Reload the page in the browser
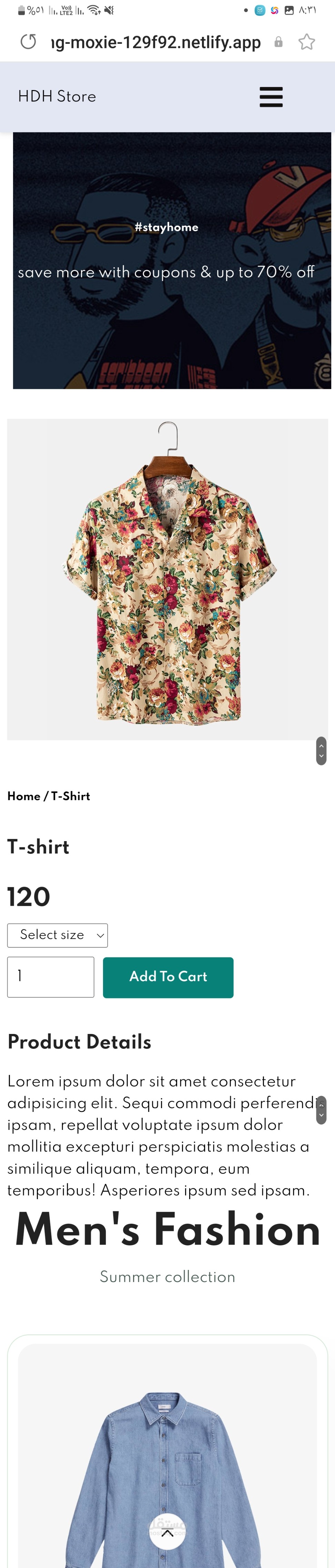The width and height of the screenshot is (335, 1568). click(x=28, y=42)
